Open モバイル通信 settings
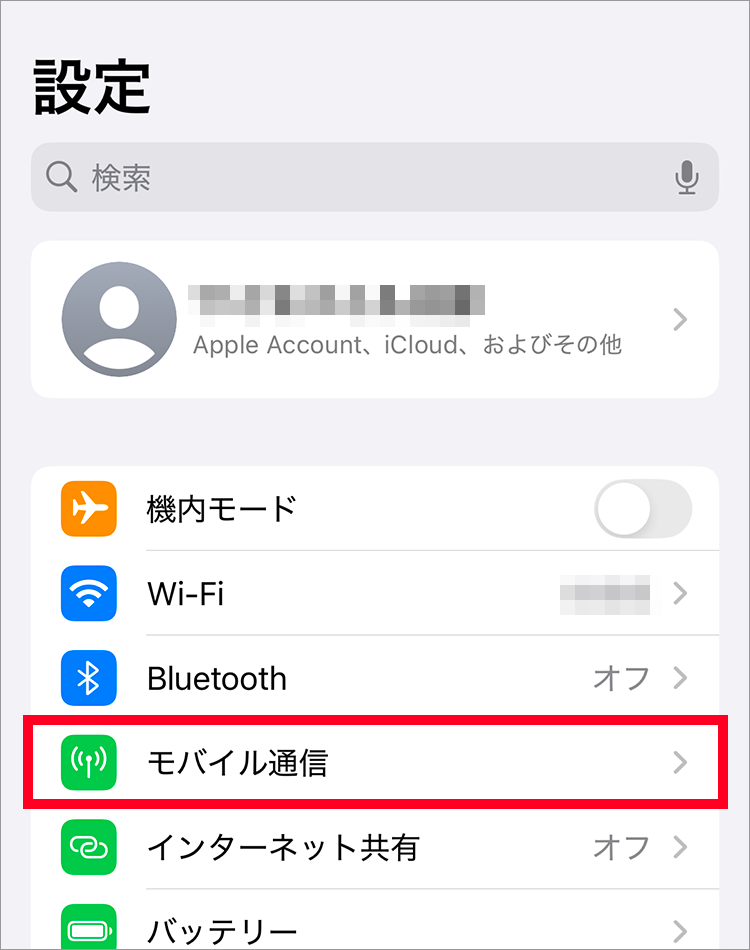Screen dimensions: 750x950 click(375, 764)
